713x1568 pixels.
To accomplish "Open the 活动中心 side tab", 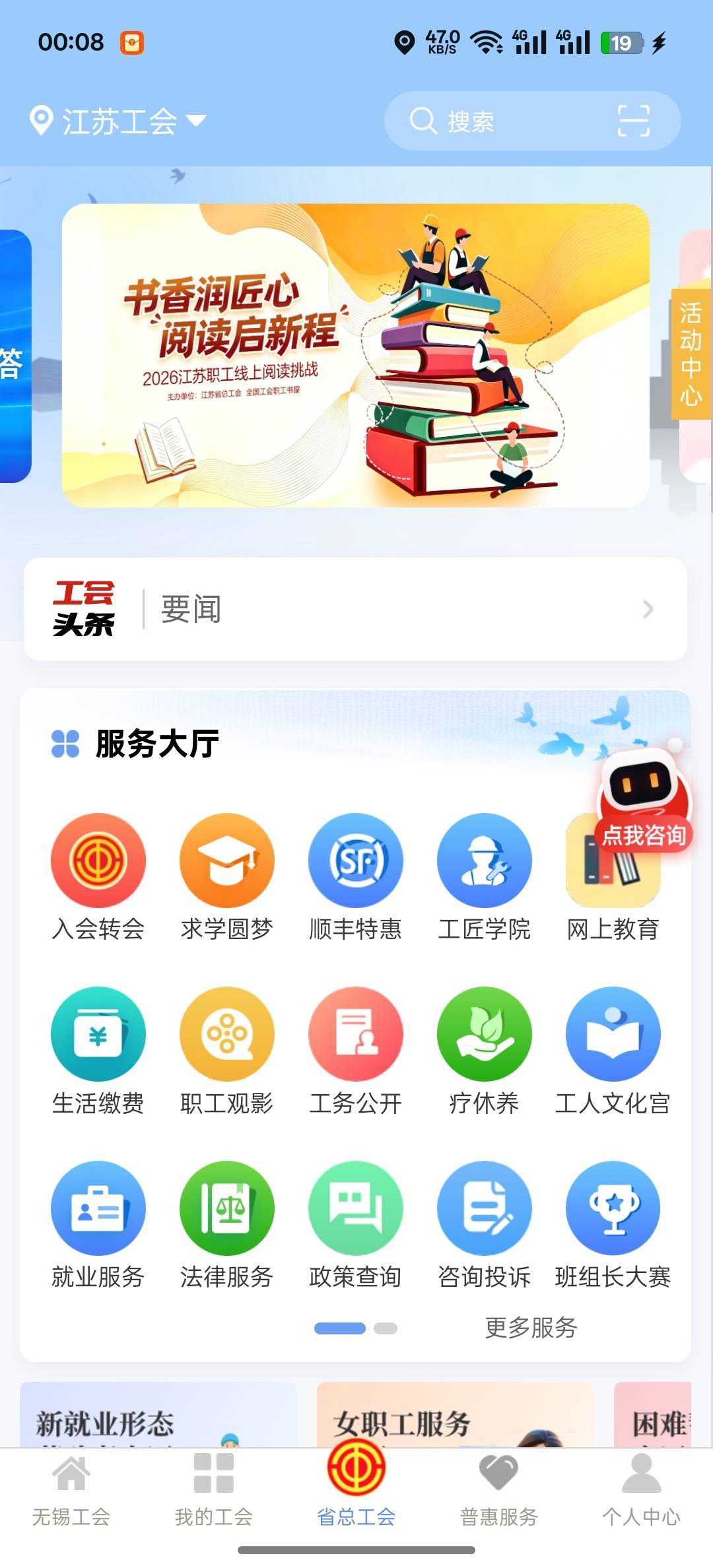I will (x=691, y=354).
